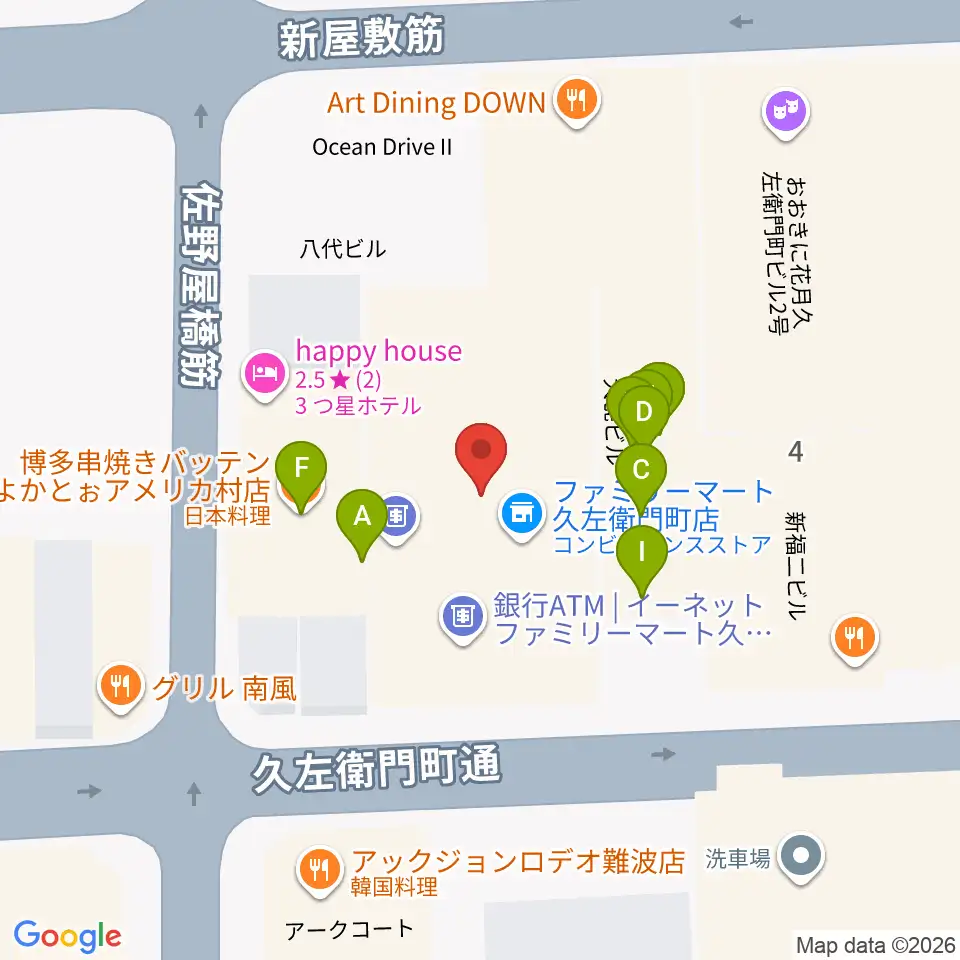This screenshot has width=960, height=960.
Task: Open the 洗車場 place pin
Action: click(x=801, y=858)
